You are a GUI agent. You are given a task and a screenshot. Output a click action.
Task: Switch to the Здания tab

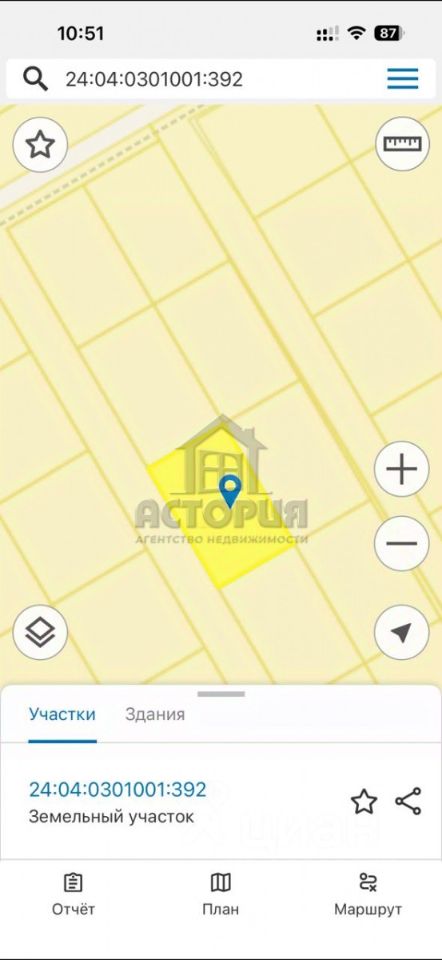coord(155,714)
